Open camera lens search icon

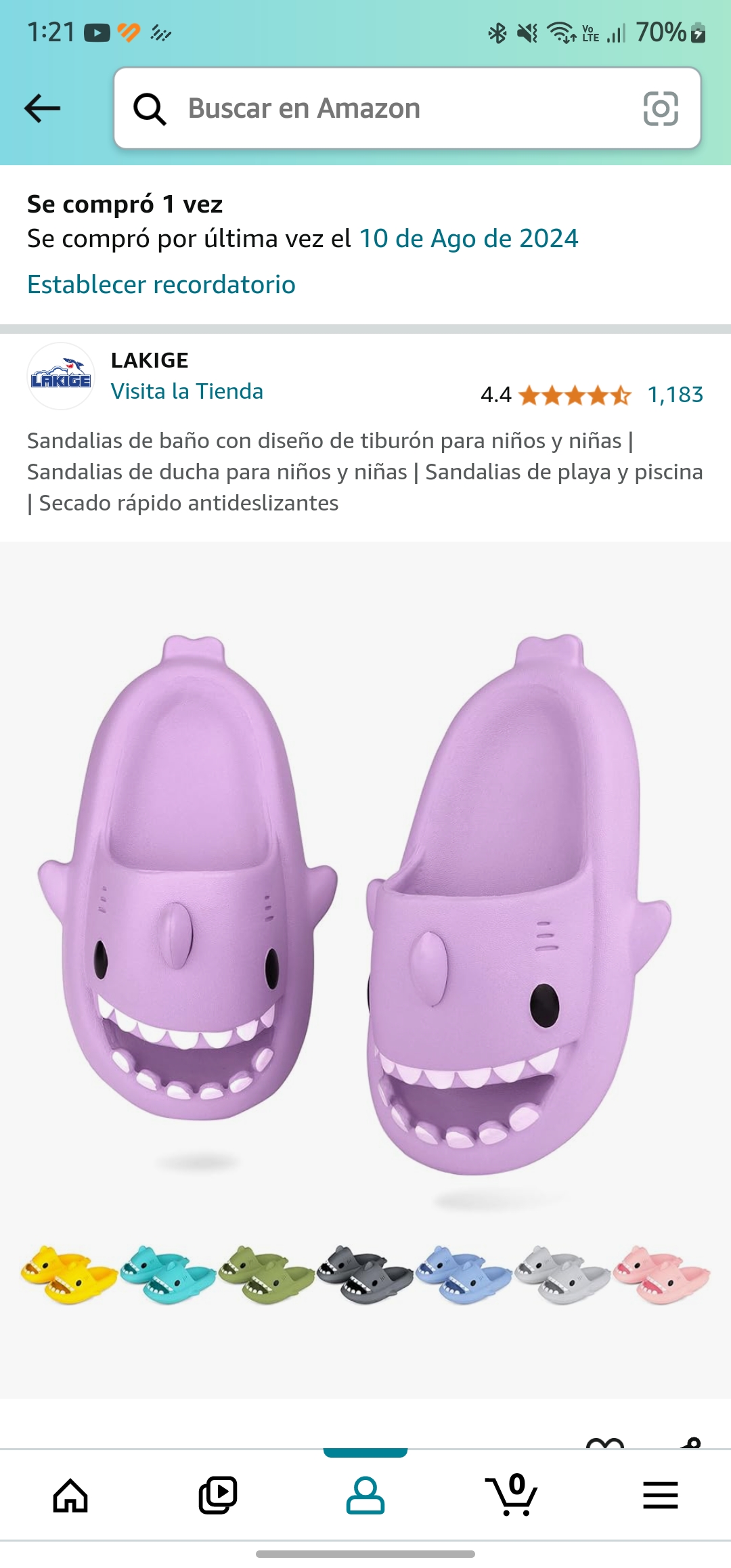coord(660,108)
